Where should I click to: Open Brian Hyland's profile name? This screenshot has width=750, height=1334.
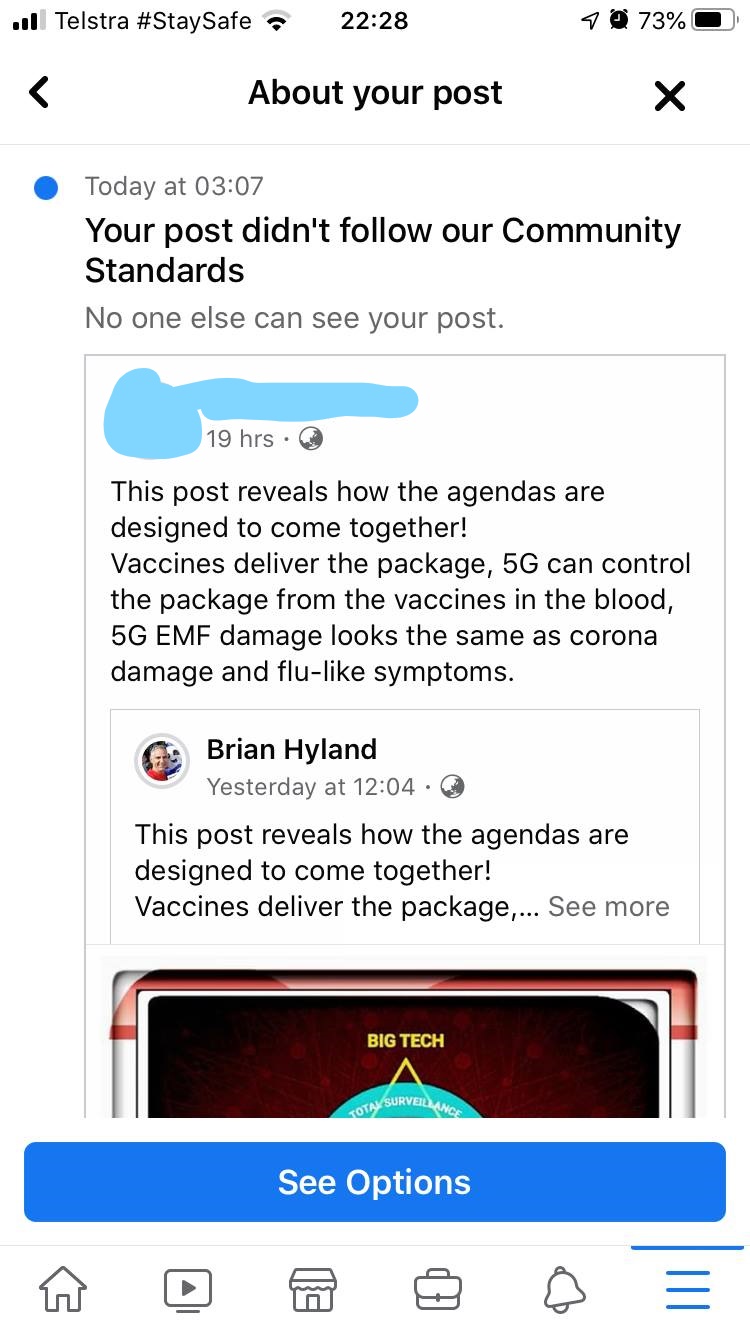click(291, 749)
